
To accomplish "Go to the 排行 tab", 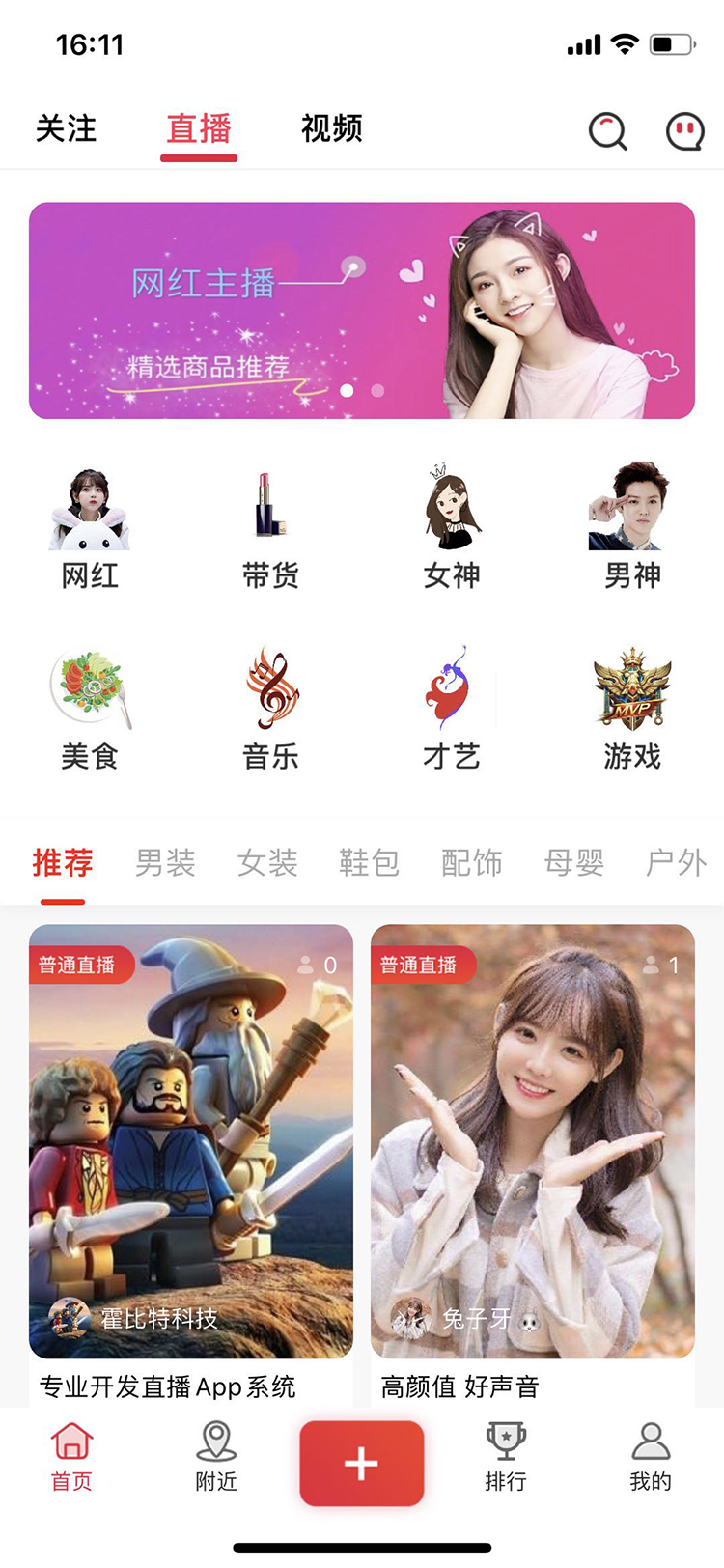I will pos(505,1456).
